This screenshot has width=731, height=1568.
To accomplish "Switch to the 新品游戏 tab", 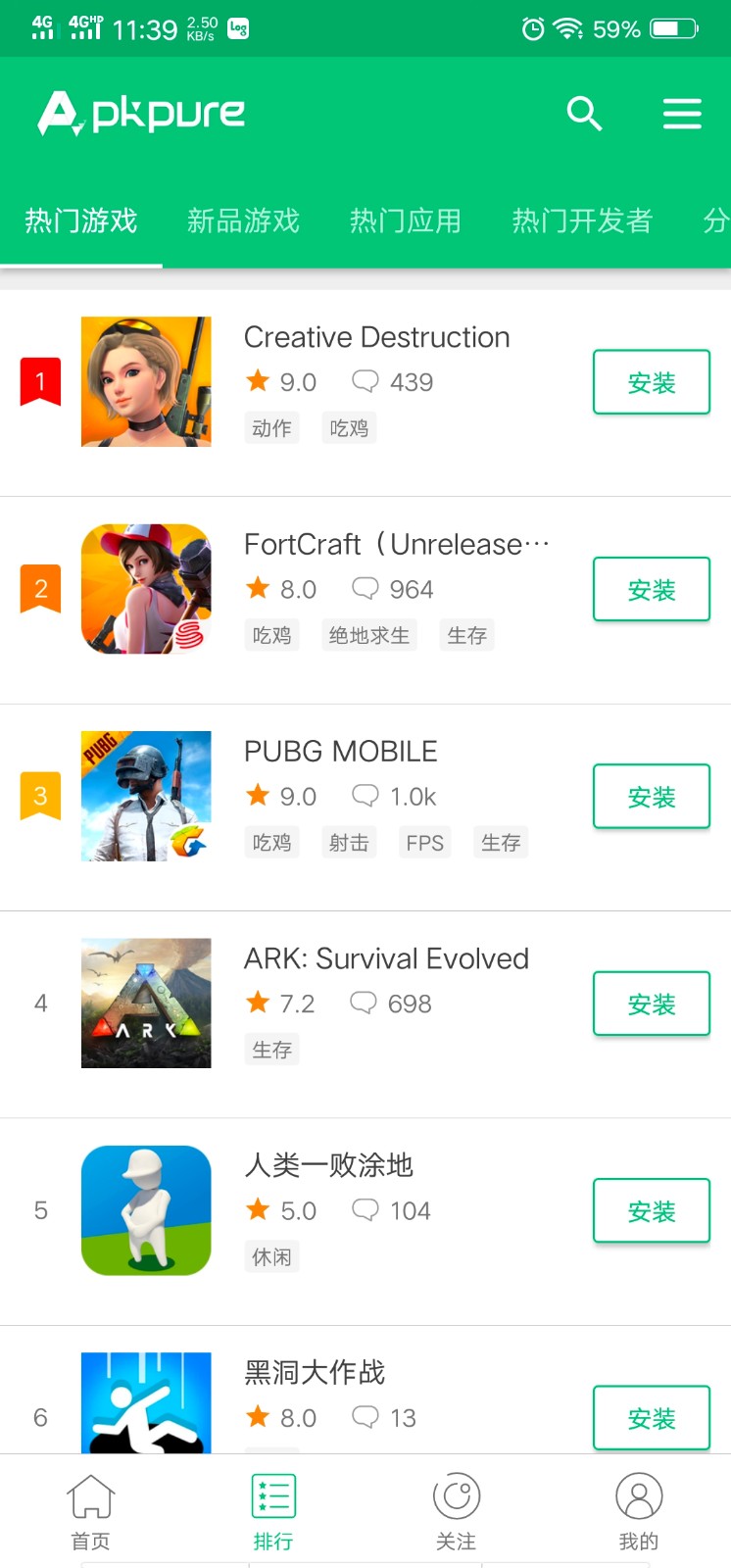I will [242, 221].
